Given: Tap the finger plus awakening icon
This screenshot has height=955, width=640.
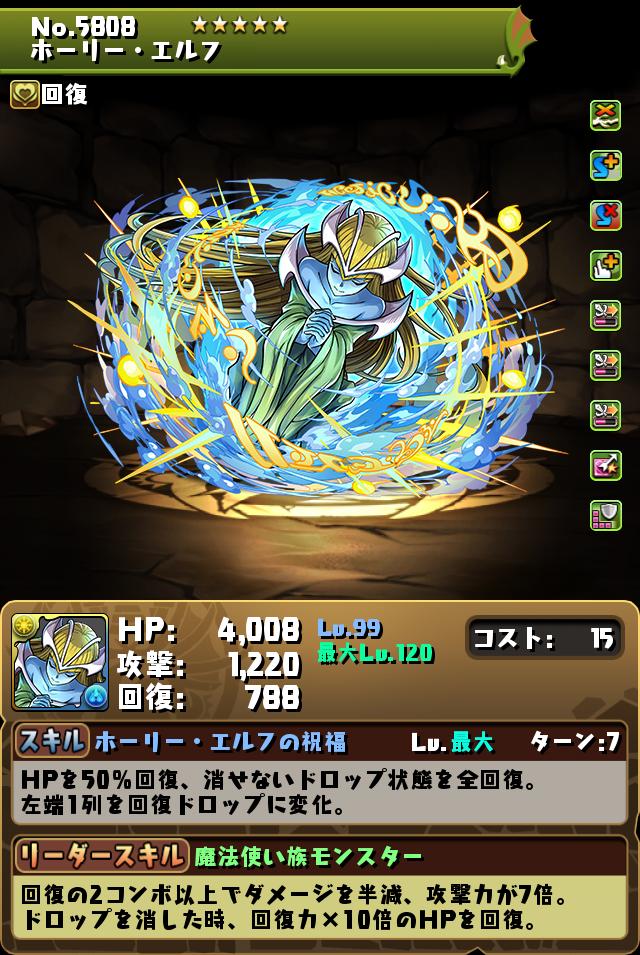Looking at the screenshot, I should pyautogui.click(x=606, y=265).
